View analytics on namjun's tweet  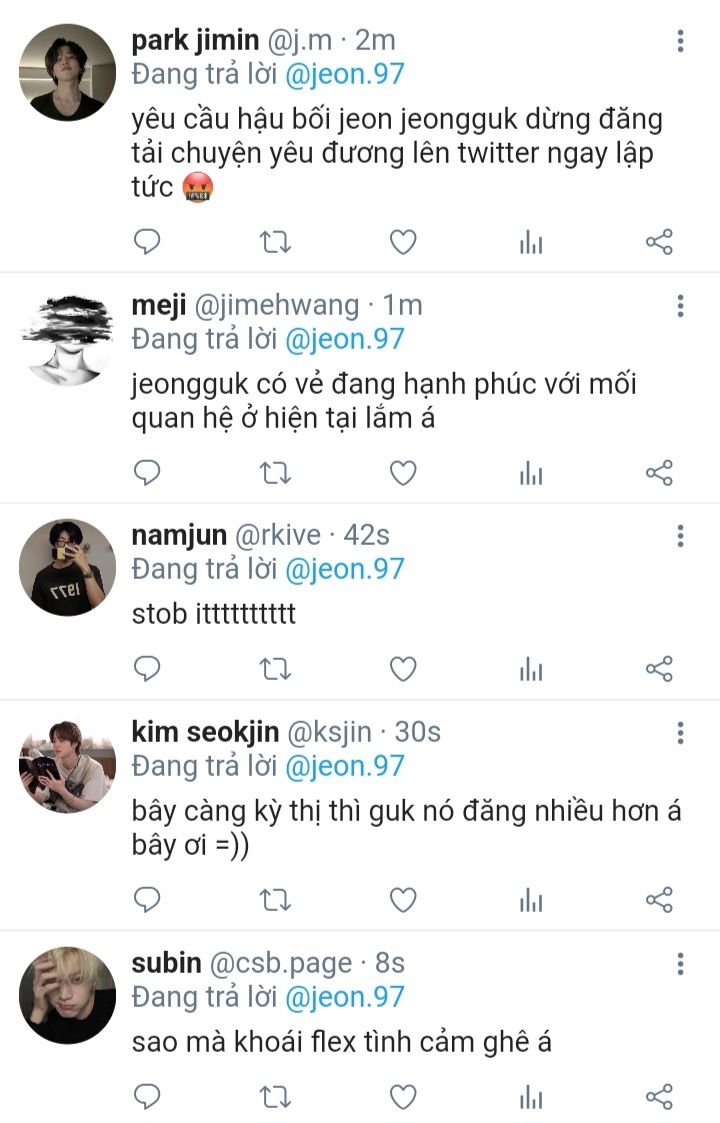531,669
